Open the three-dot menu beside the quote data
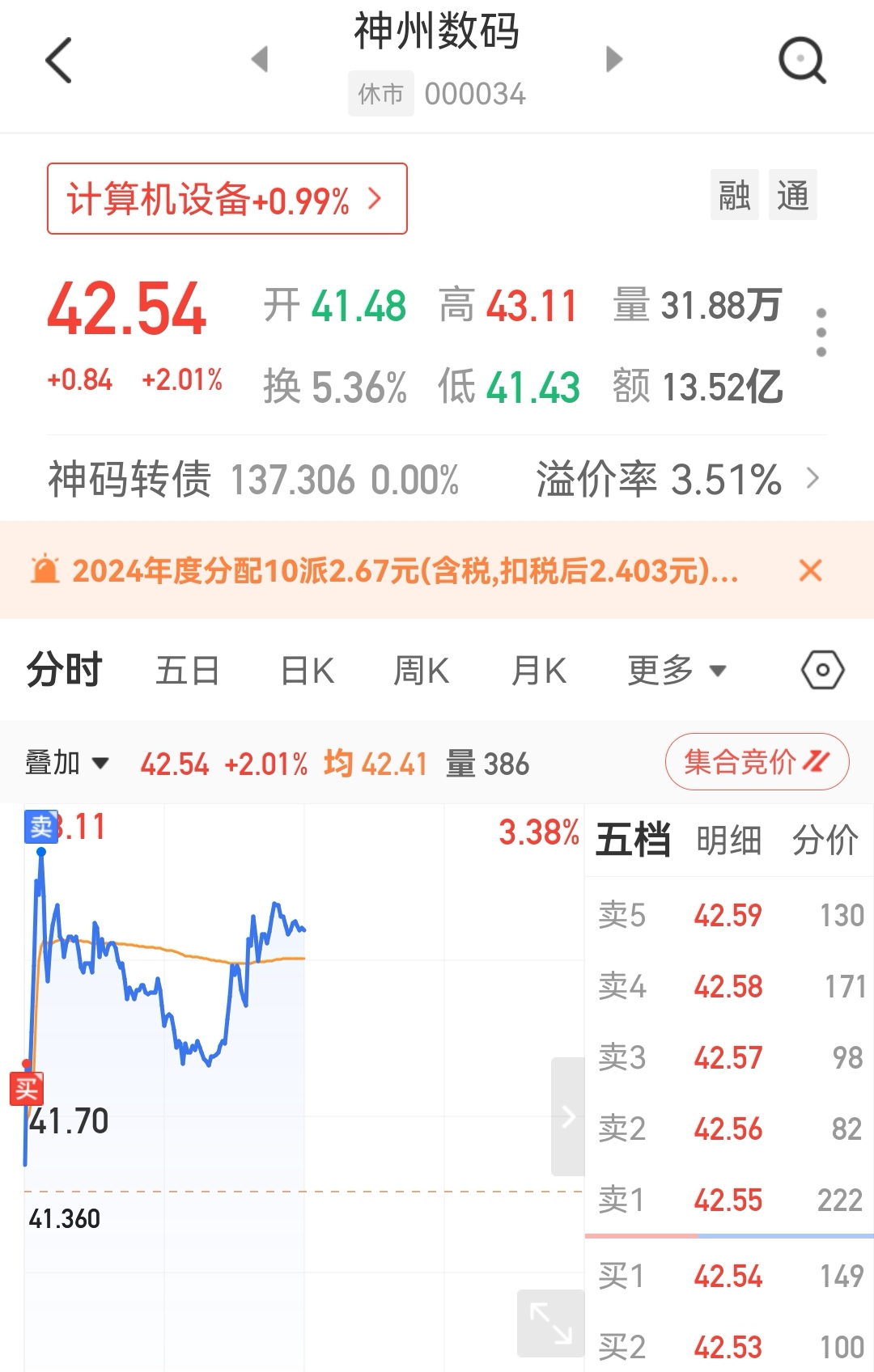 tap(821, 332)
